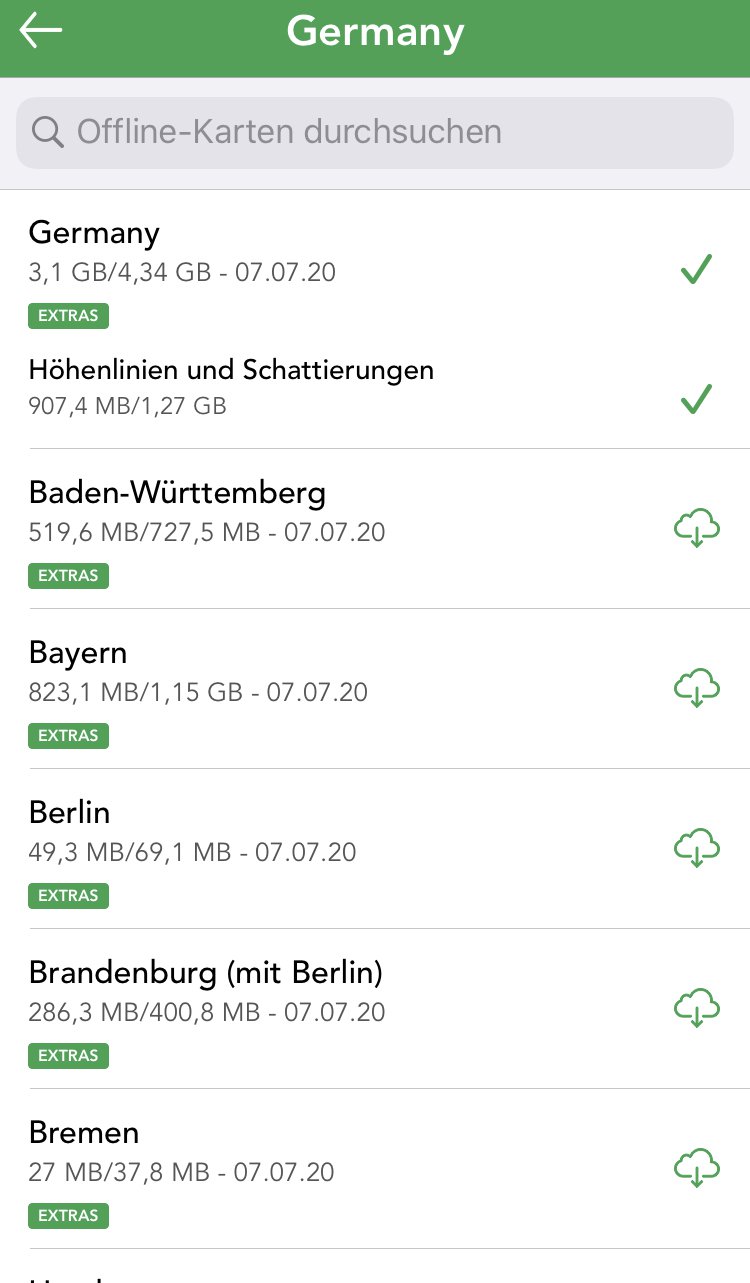Select the Bayern row

click(x=375, y=689)
